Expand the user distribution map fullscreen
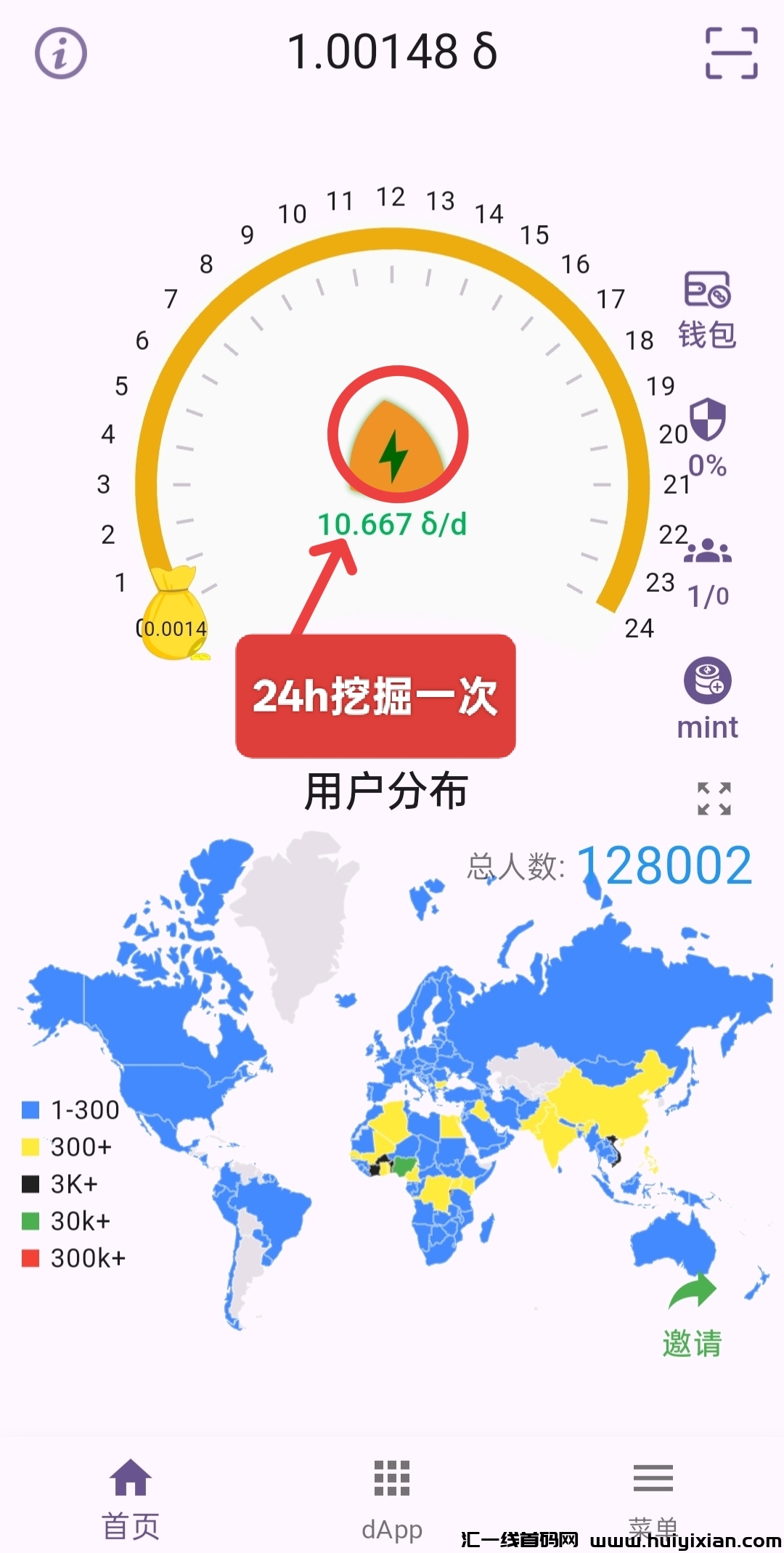The image size is (784, 1553). tap(714, 799)
